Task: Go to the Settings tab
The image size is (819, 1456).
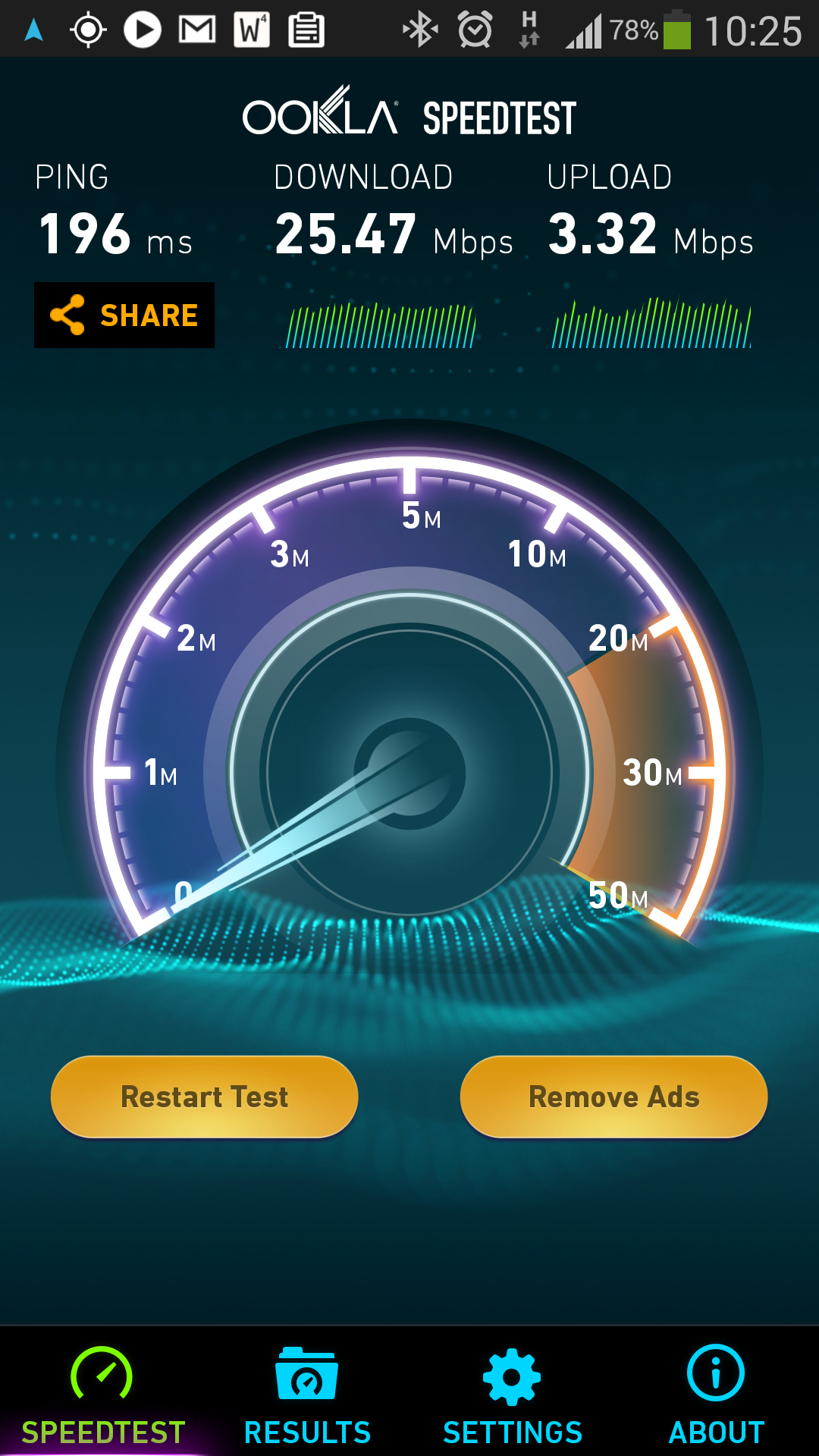Action: point(512,1395)
